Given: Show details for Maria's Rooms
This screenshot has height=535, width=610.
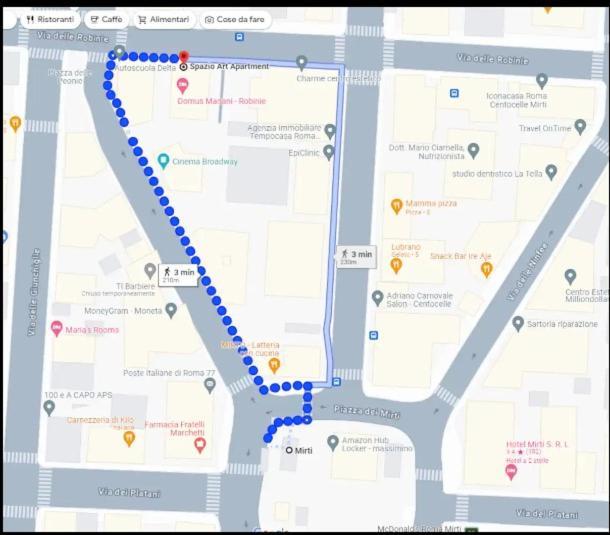Looking at the screenshot, I should point(56,328).
